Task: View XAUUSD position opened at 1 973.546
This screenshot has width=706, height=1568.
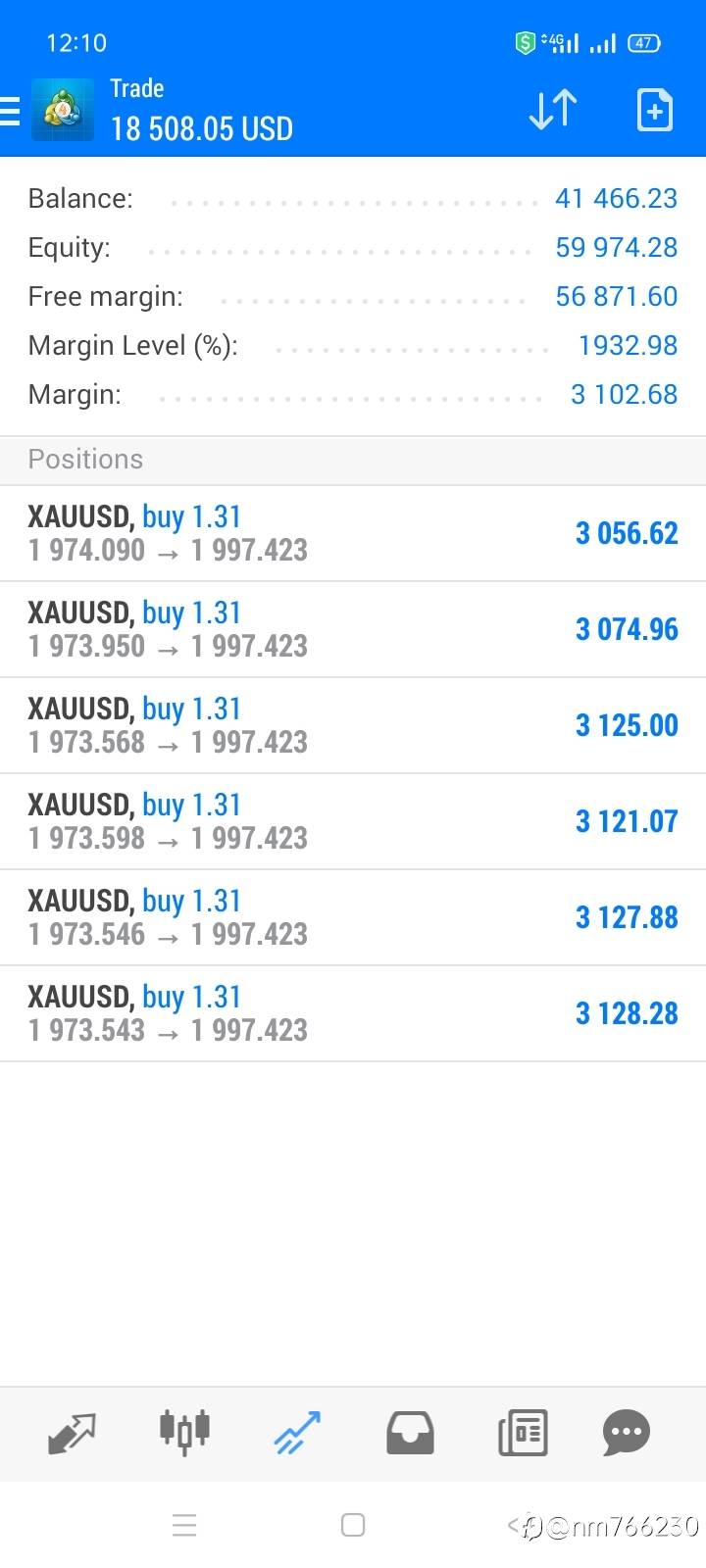Action: 353,917
